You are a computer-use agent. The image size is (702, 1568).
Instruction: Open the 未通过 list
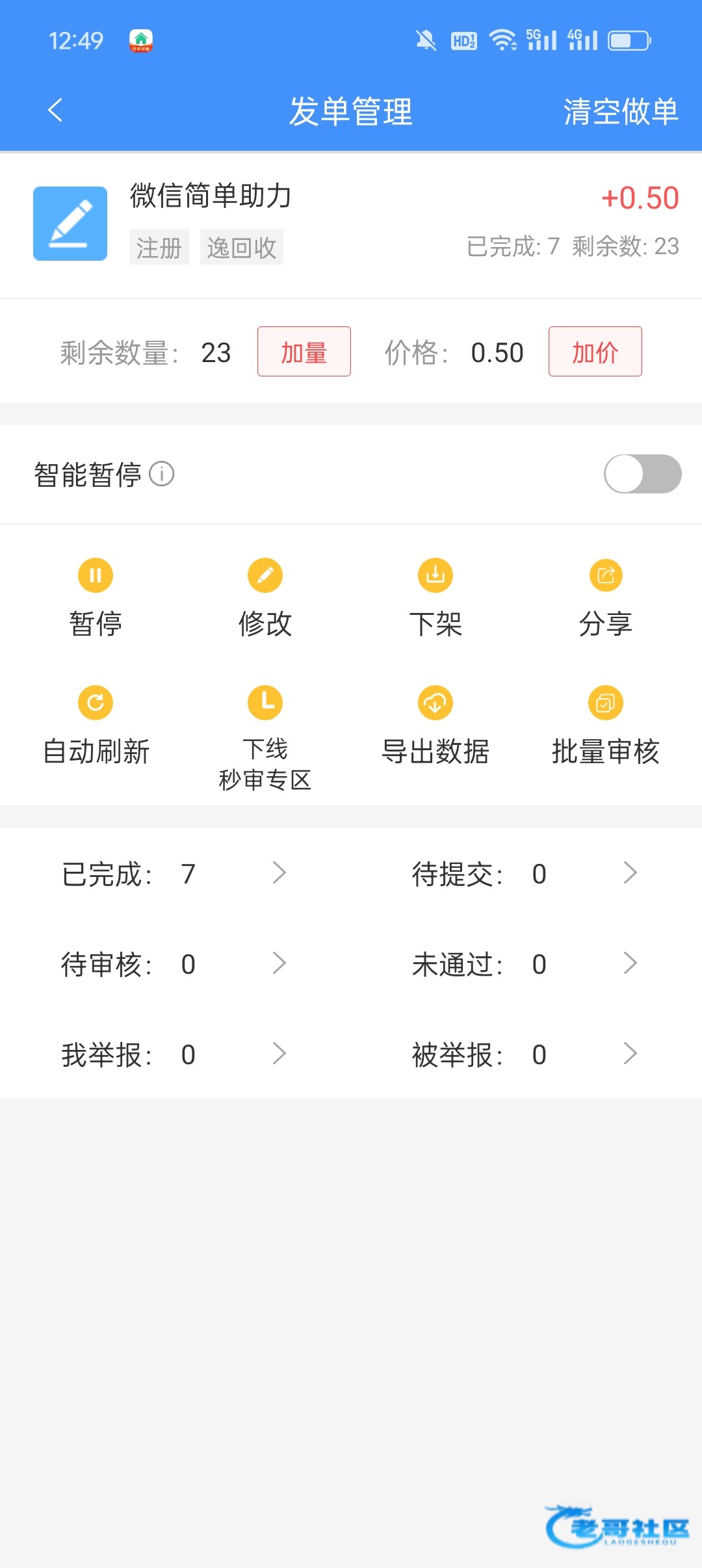[524, 964]
